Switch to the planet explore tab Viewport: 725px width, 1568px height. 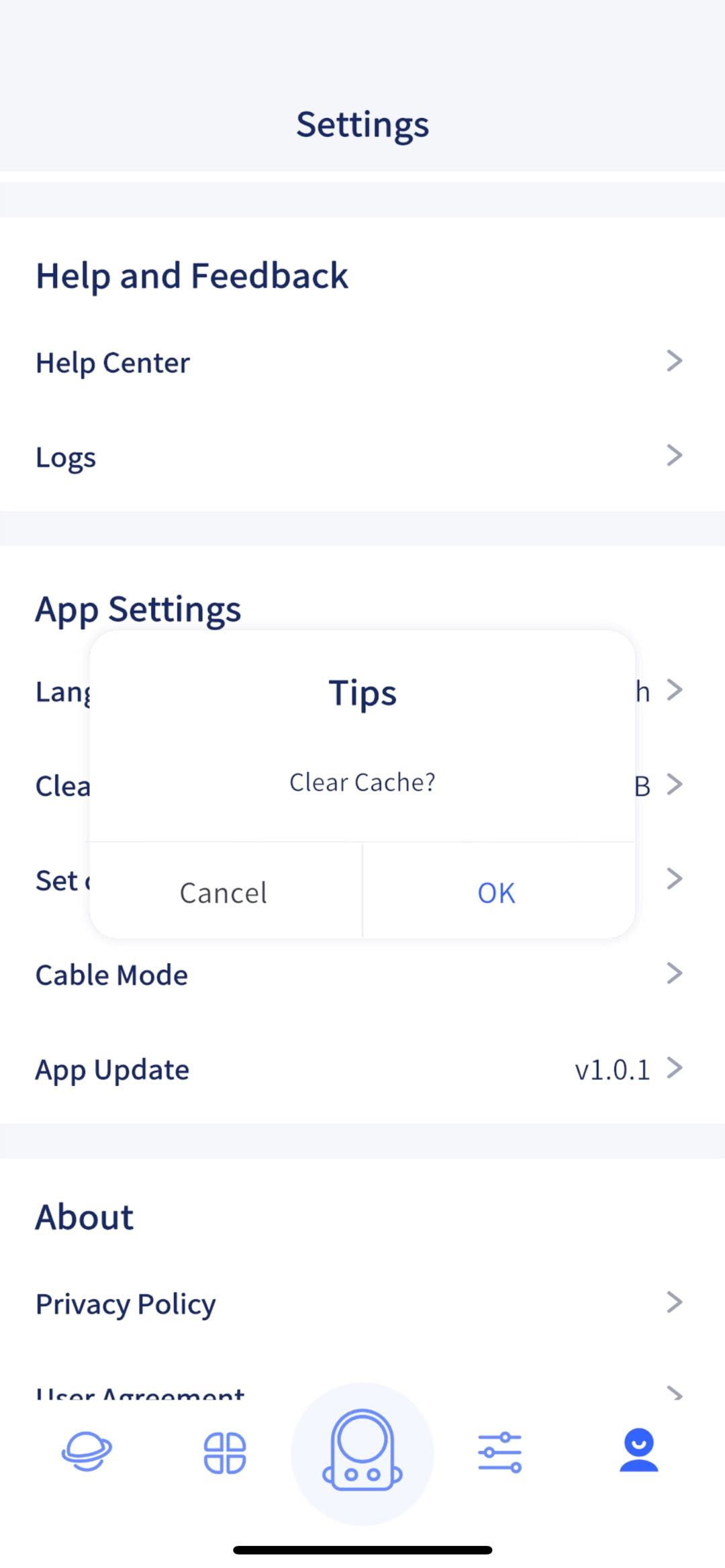[87, 1451]
